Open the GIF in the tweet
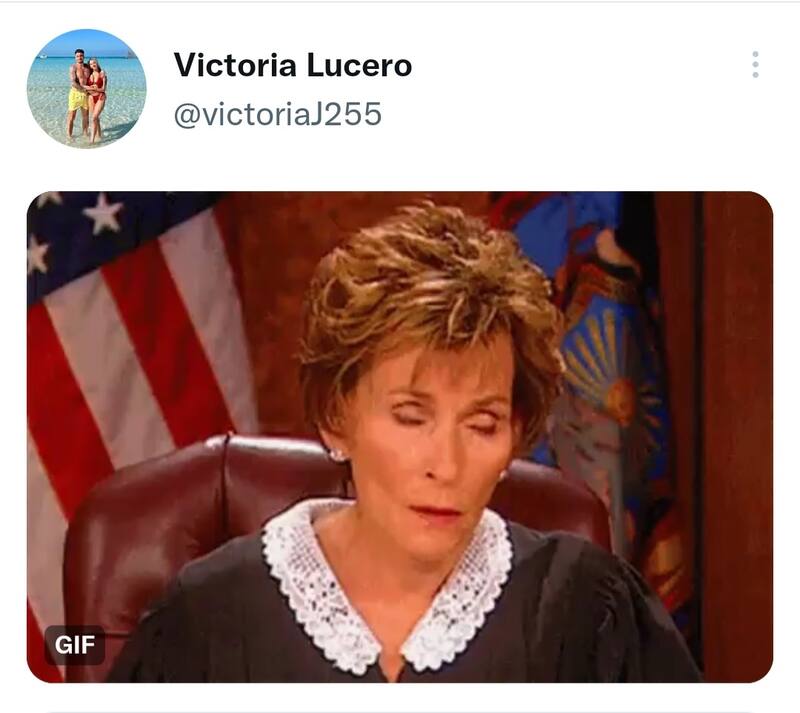 tap(400, 436)
